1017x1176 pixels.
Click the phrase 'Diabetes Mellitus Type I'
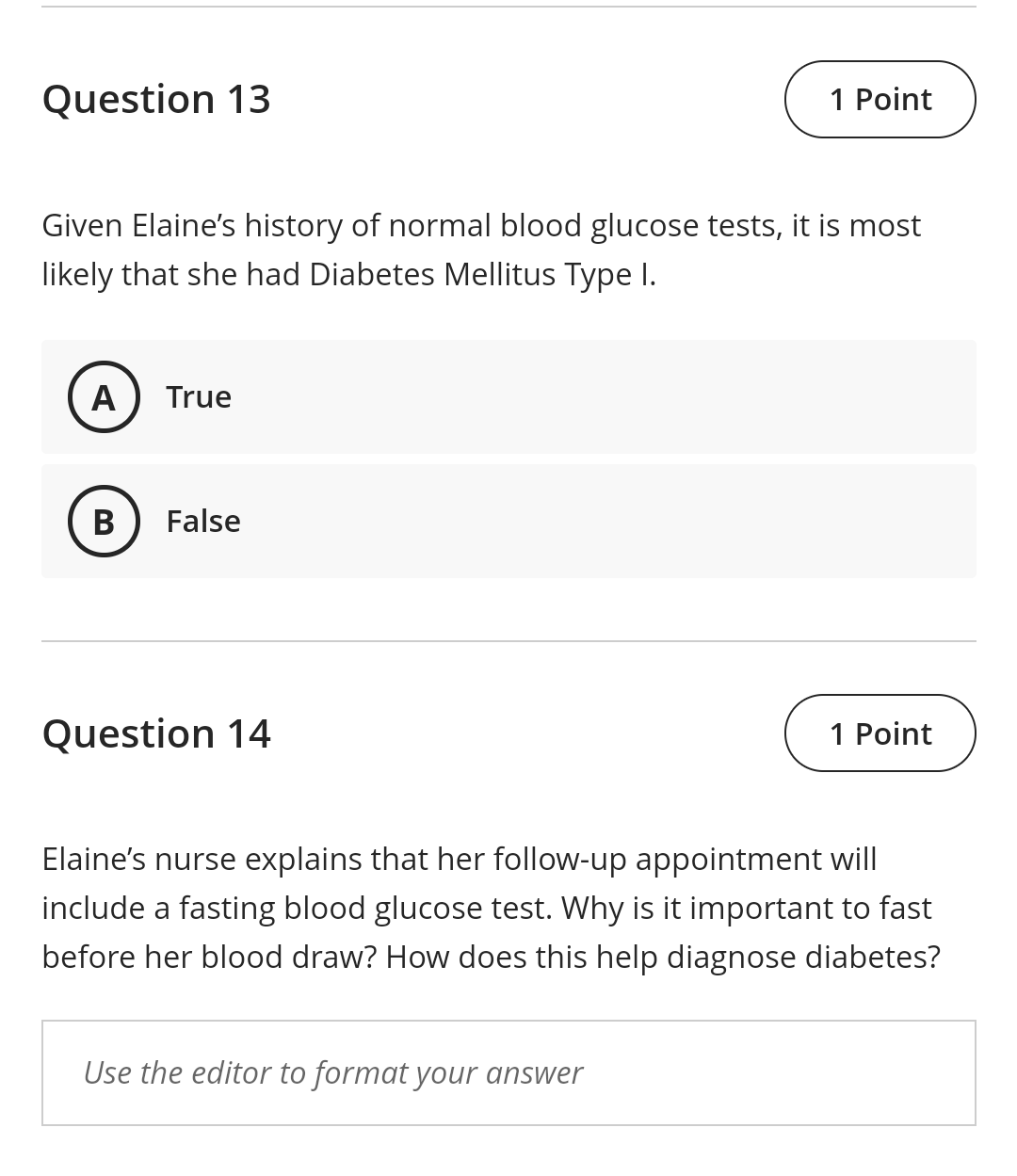tap(481, 274)
